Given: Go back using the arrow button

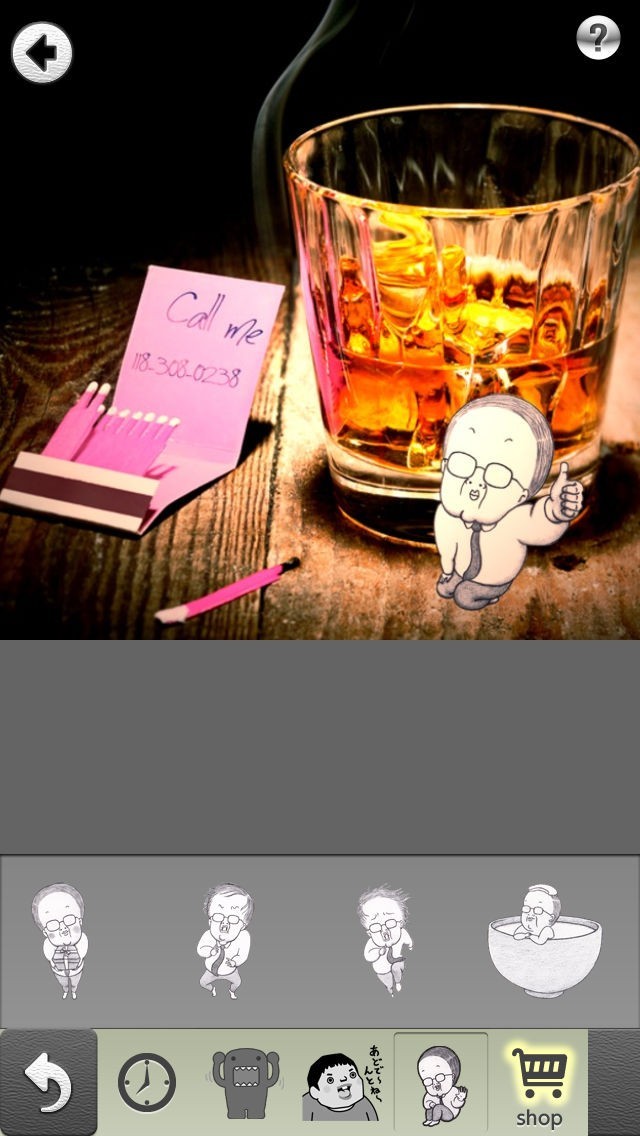Looking at the screenshot, I should click(42, 52).
